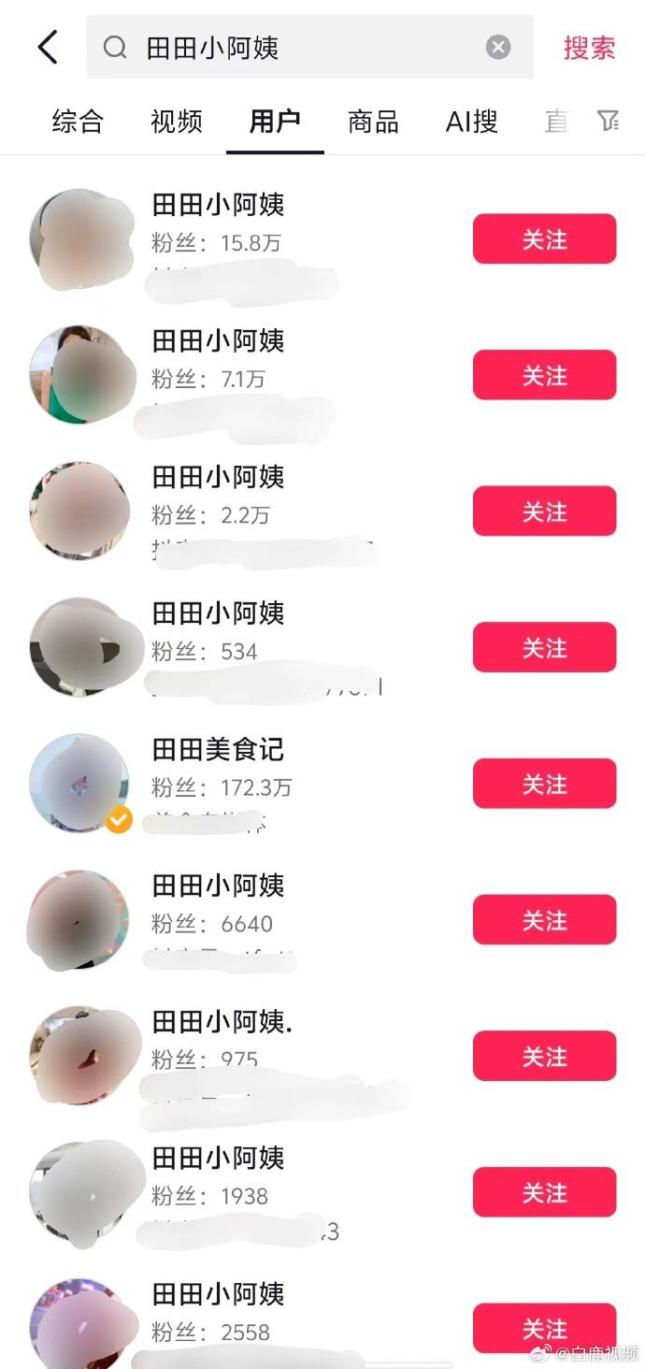Follow the 田田小阿姨 account with 534 fans
Image resolution: width=645 pixels, height=1369 pixels.
point(544,647)
